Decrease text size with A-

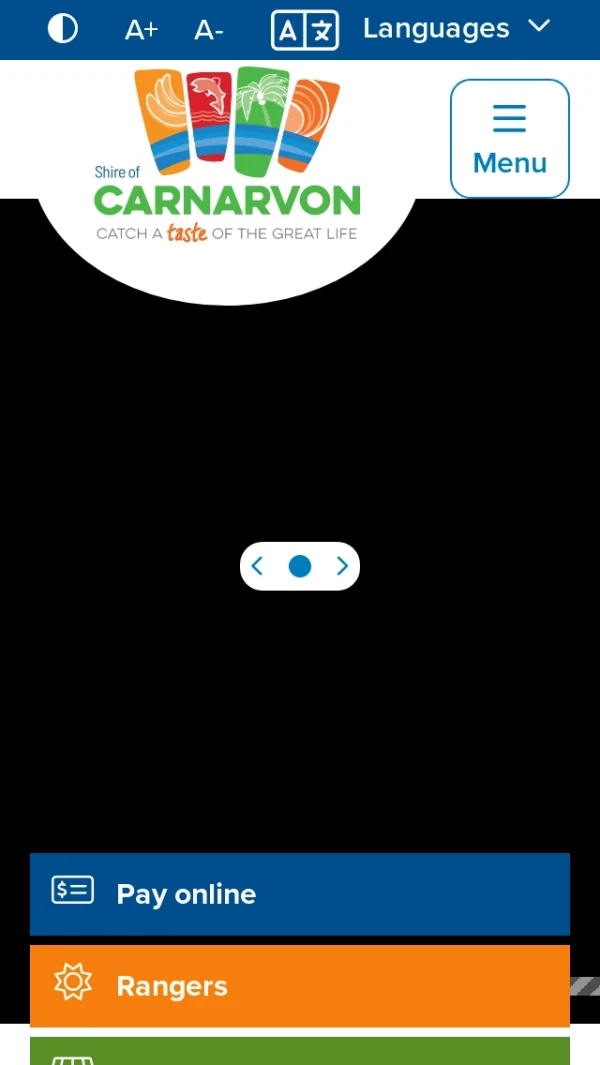[208, 30]
